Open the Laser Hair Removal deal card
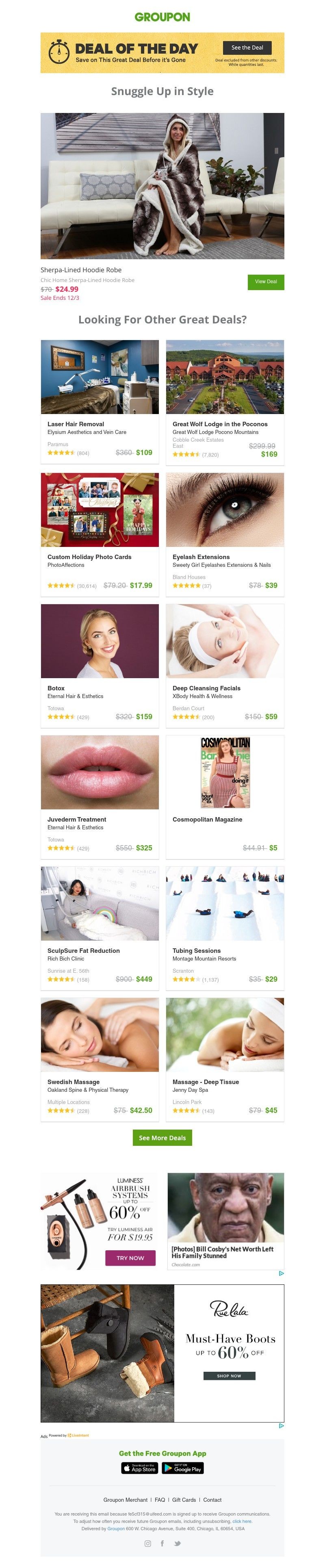Screen dimensions: 325x1568 click(x=100, y=401)
